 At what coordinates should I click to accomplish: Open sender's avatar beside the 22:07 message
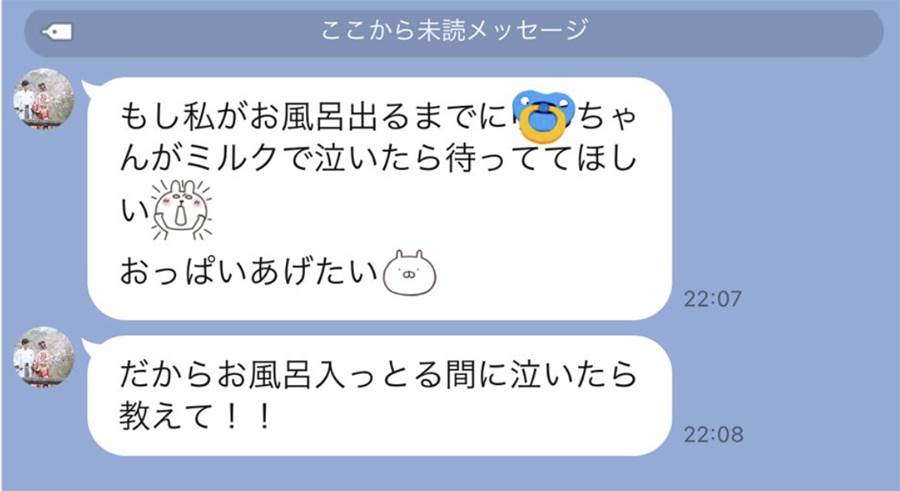click(x=43, y=99)
